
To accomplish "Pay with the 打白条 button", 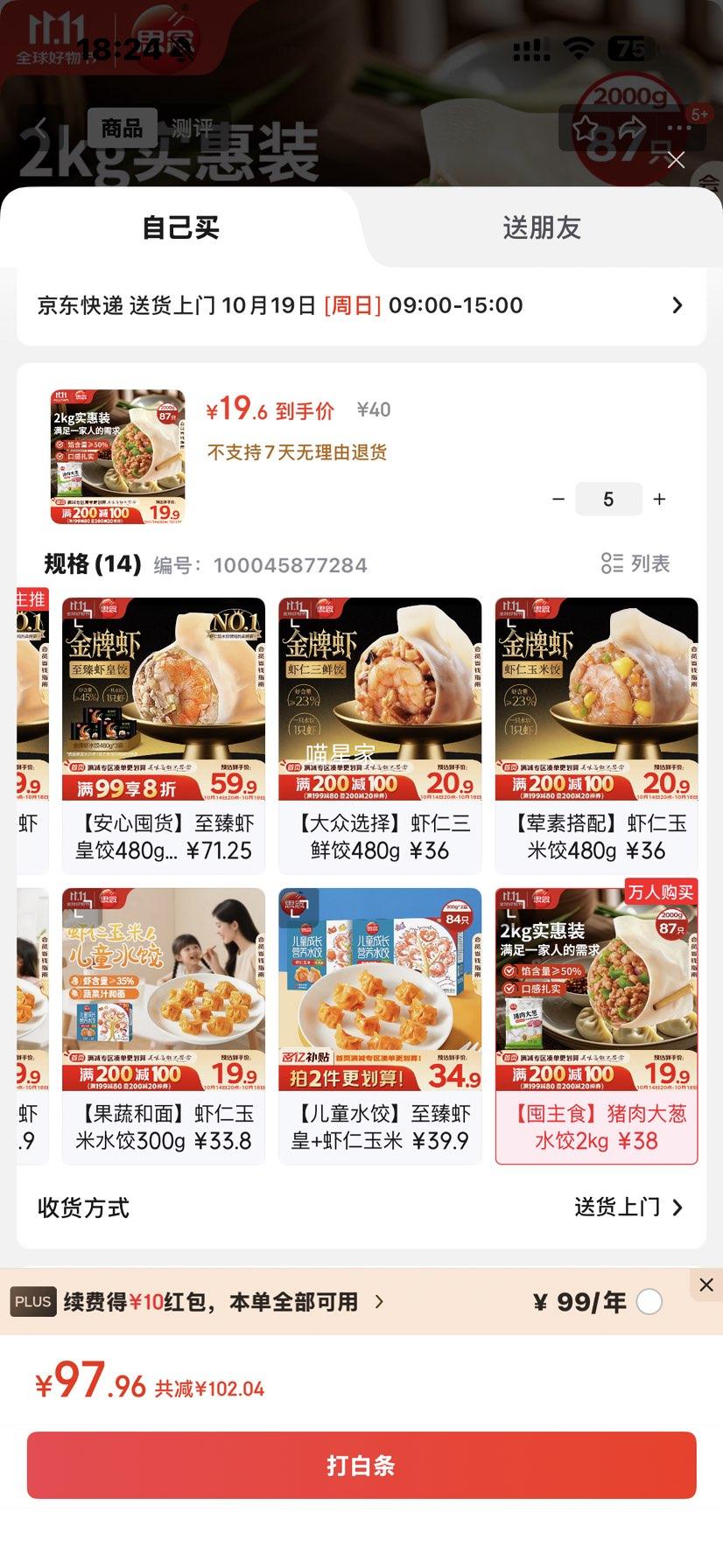I will 361,1465.
